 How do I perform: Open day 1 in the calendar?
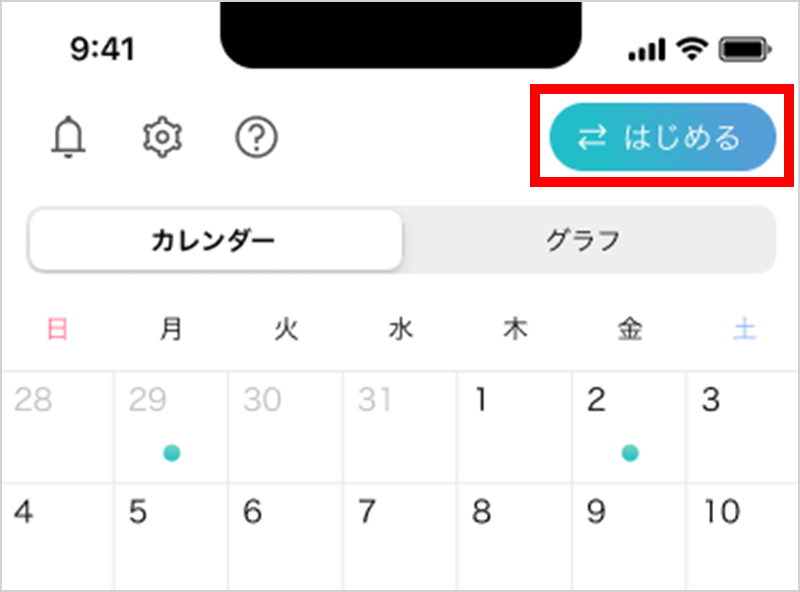point(514,426)
